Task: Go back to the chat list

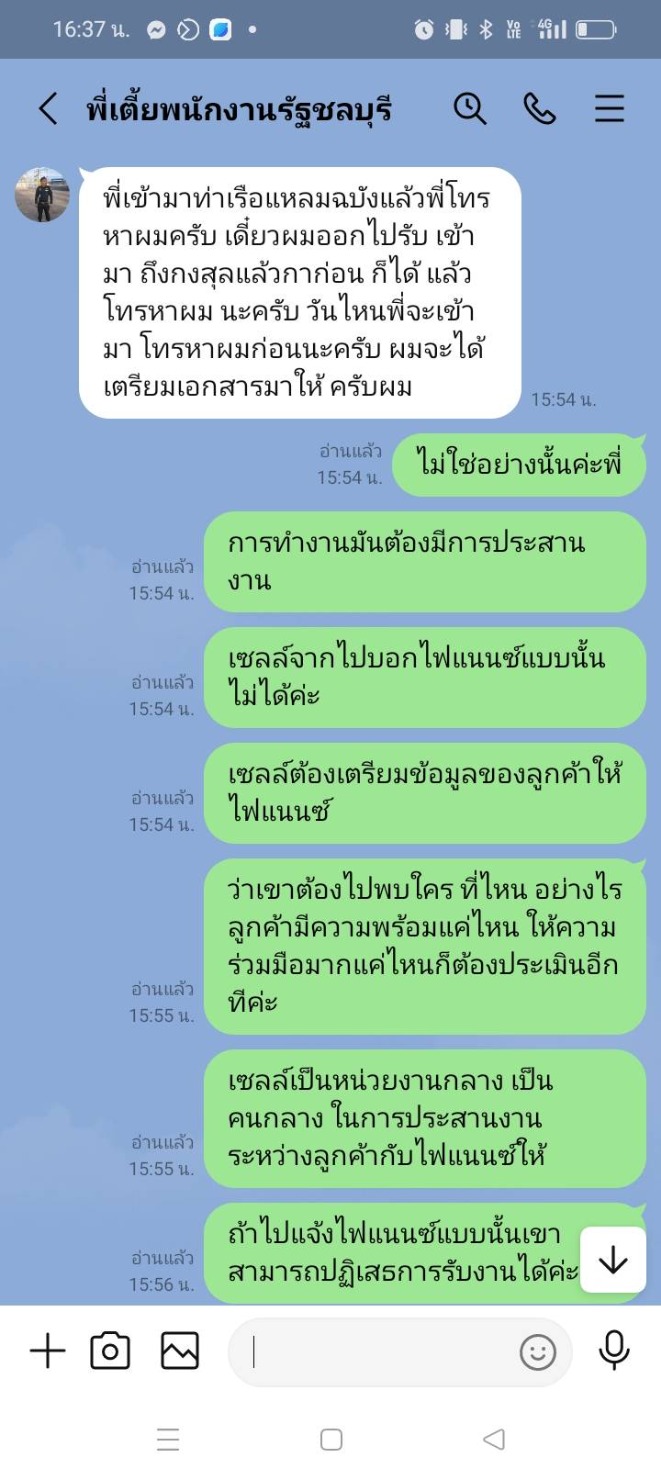Action: [48, 109]
